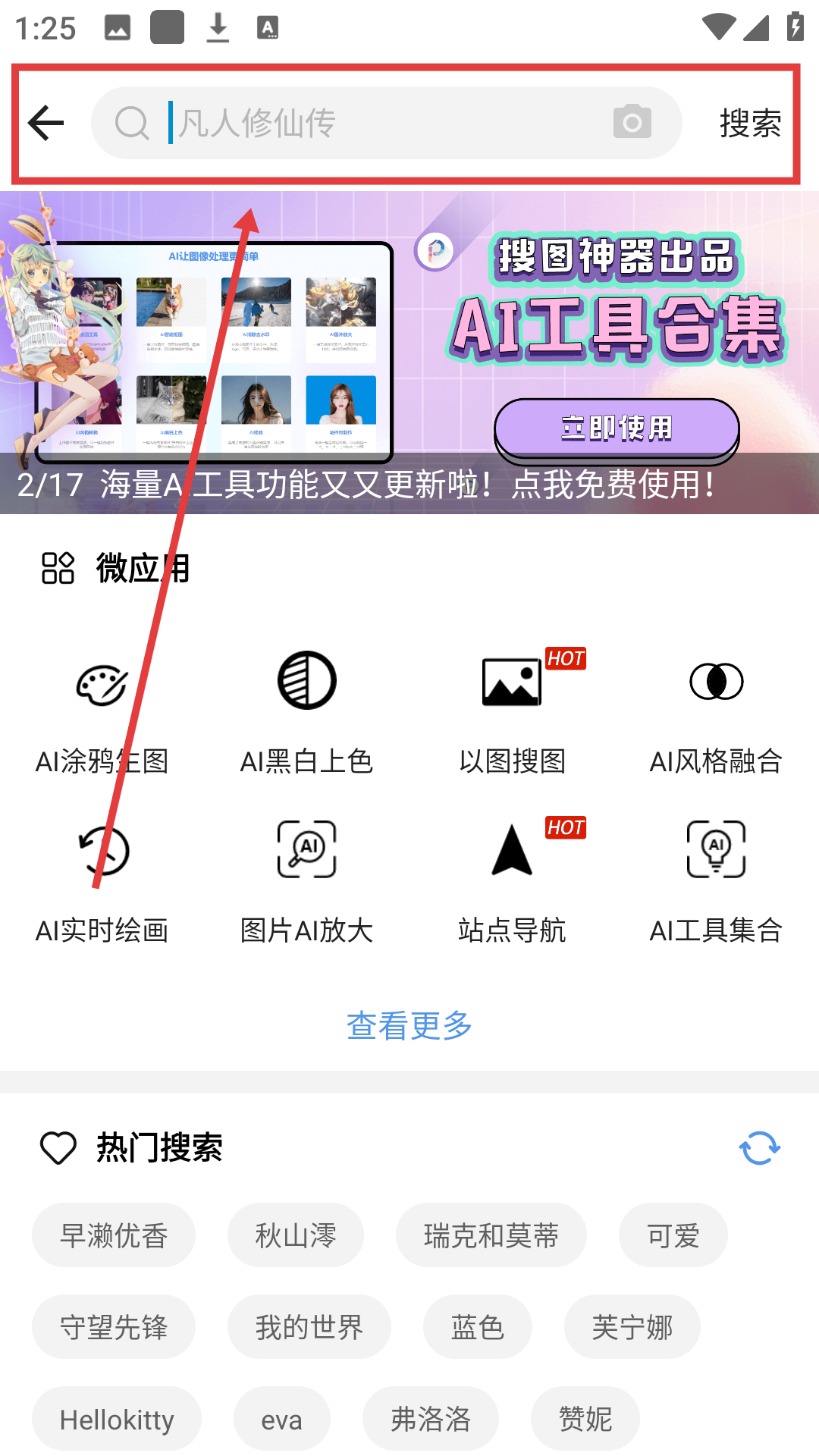Search for 早濑优香 chip

[114, 1235]
